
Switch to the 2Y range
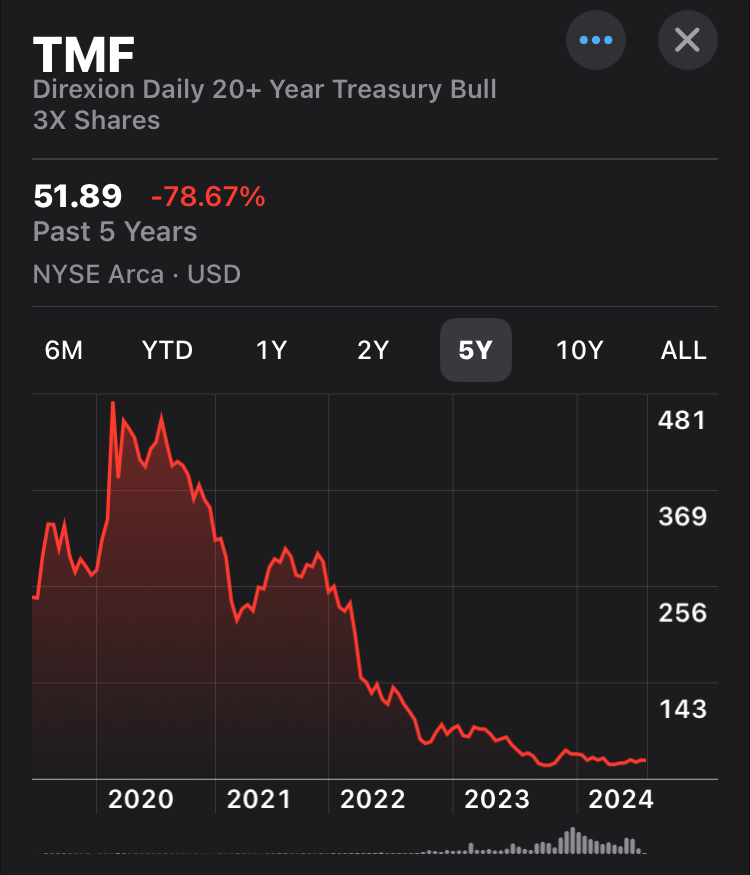click(373, 350)
